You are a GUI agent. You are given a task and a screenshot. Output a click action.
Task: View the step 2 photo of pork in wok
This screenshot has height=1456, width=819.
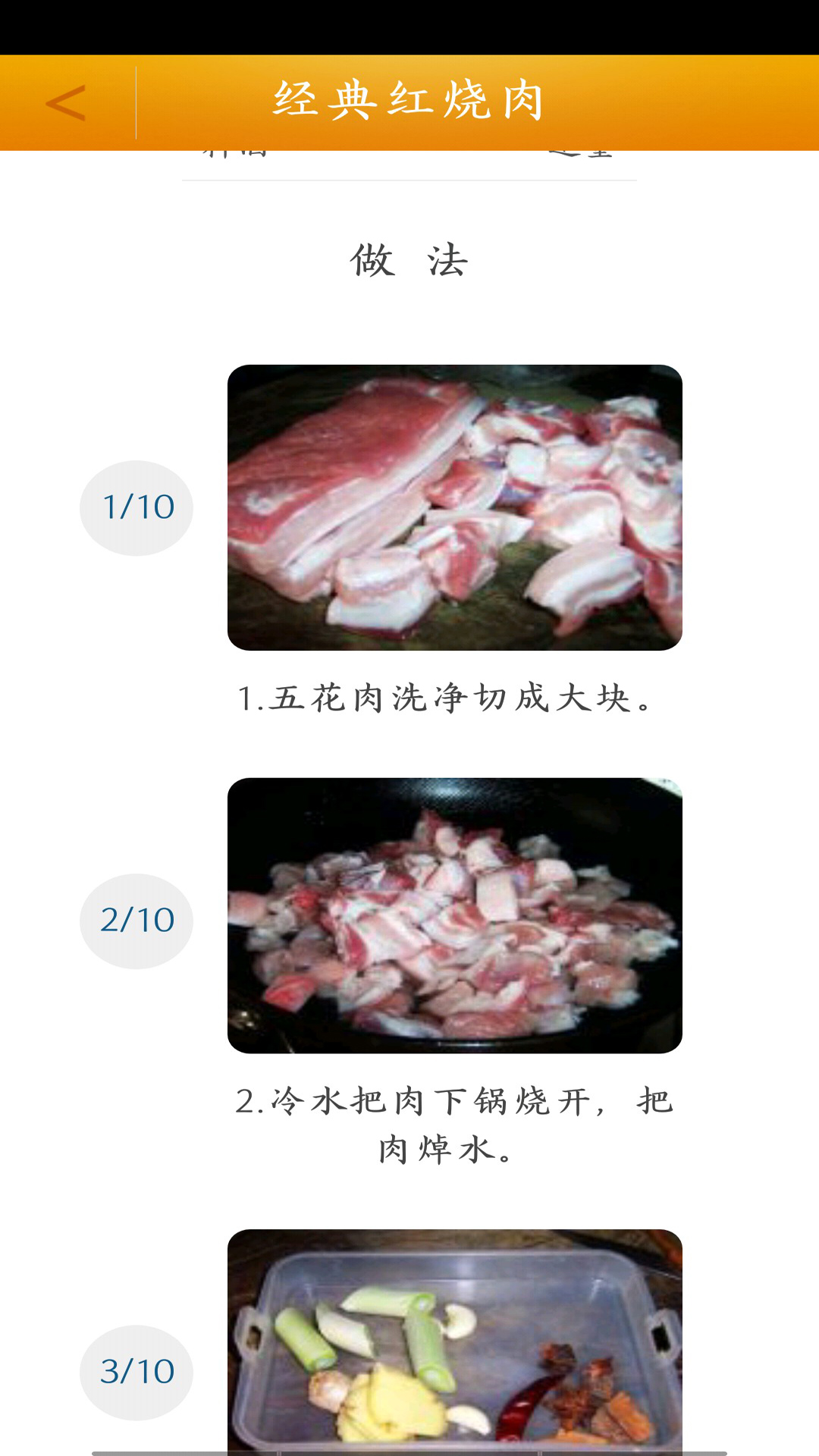tap(454, 915)
